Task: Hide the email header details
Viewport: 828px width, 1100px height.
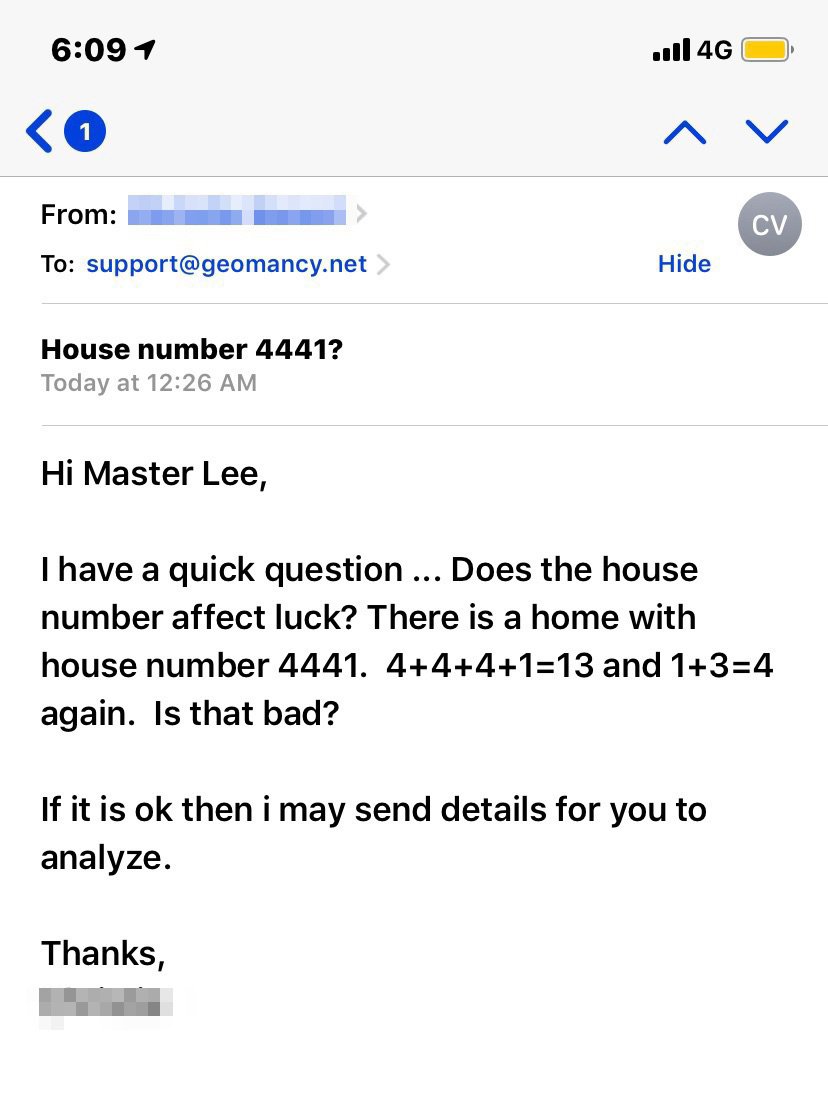Action: click(684, 264)
